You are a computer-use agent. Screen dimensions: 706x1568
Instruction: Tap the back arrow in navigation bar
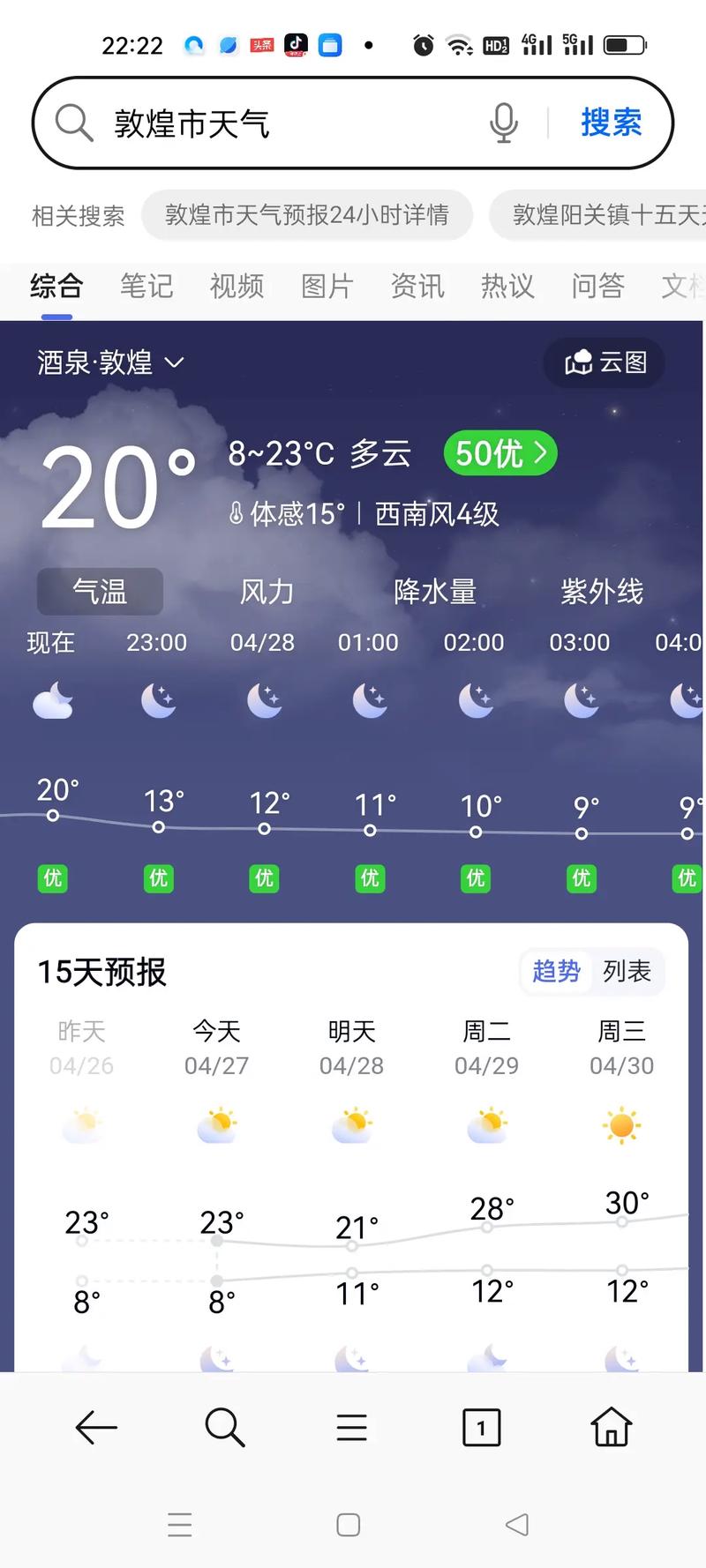(x=96, y=1427)
